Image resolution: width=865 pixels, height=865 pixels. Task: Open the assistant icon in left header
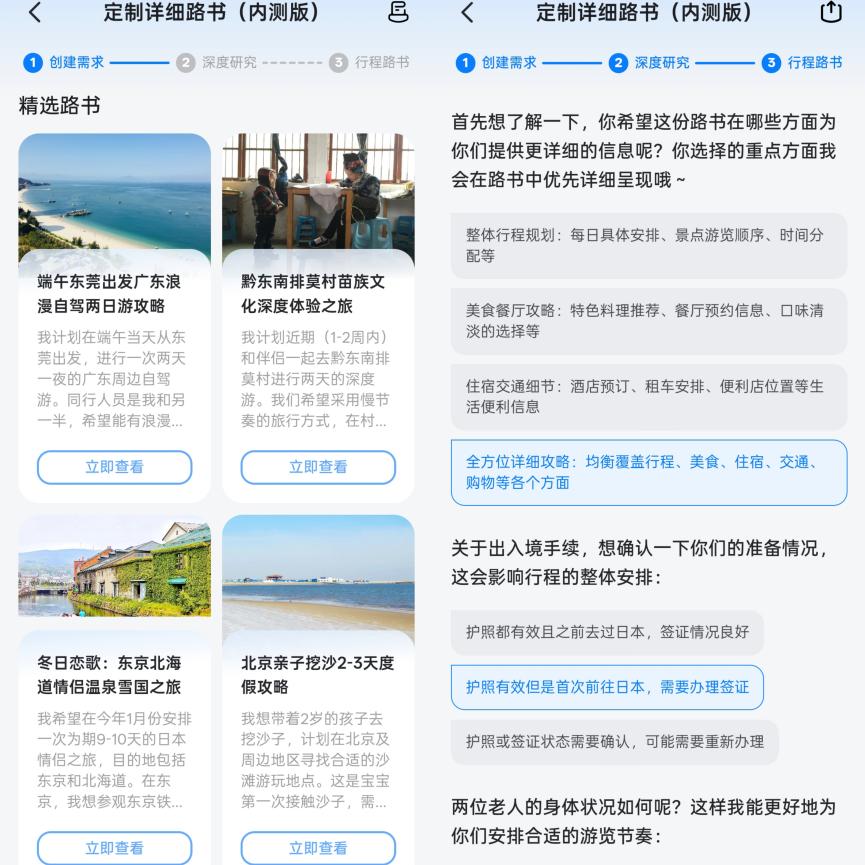coord(398,13)
